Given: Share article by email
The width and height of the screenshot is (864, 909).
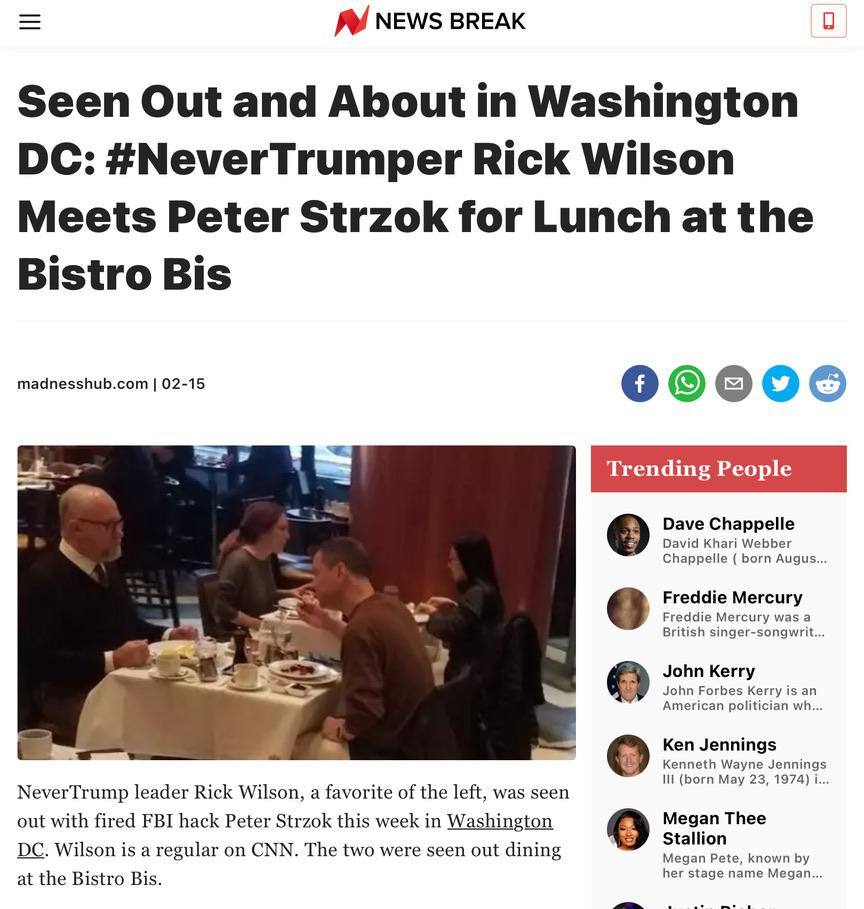Looking at the screenshot, I should pos(734,384).
